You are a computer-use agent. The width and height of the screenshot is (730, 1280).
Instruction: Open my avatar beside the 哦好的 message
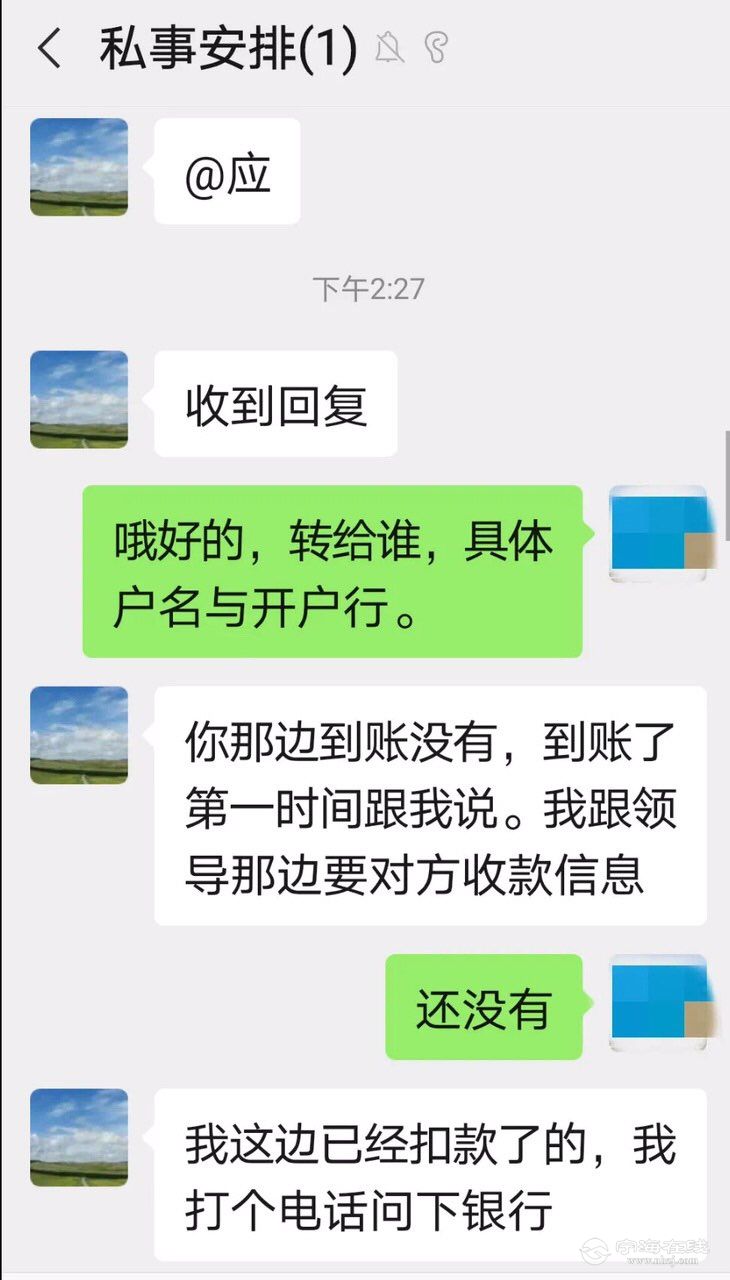pyautogui.click(x=659, y=534)
